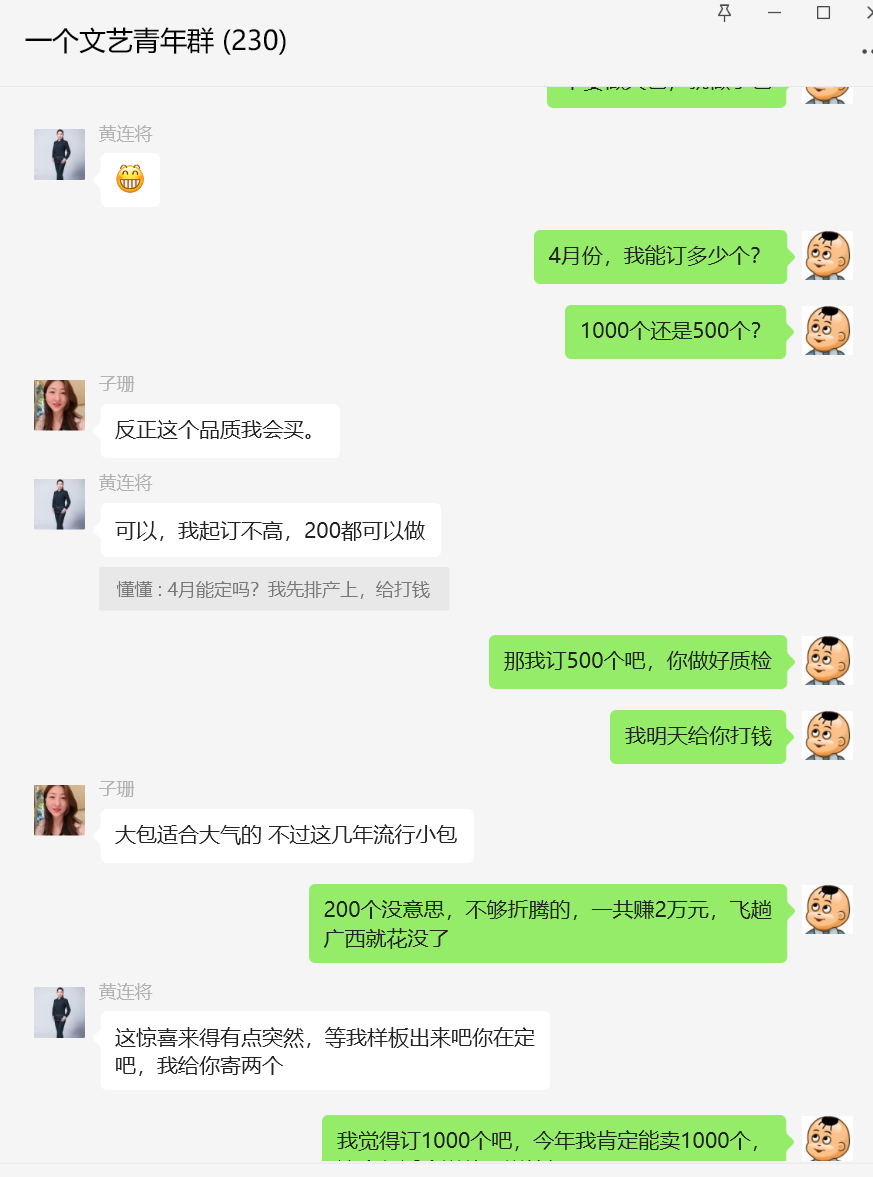Viewport: 873px width, 1177px height.
Task: Select 黄连将's 可以，我起订不高 message
Action: pyautogui.click(x=271, y=530)
